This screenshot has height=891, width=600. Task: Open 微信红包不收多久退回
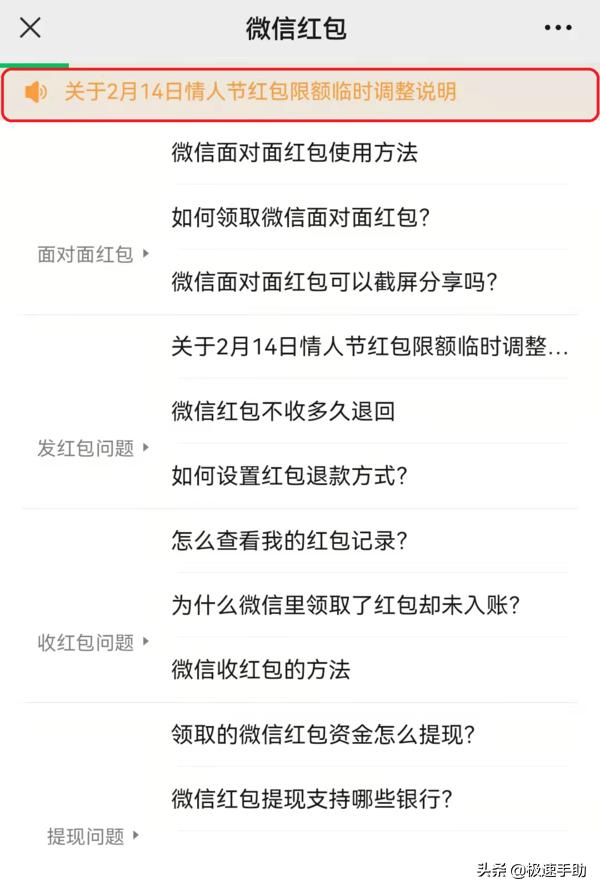pos(283,411)
